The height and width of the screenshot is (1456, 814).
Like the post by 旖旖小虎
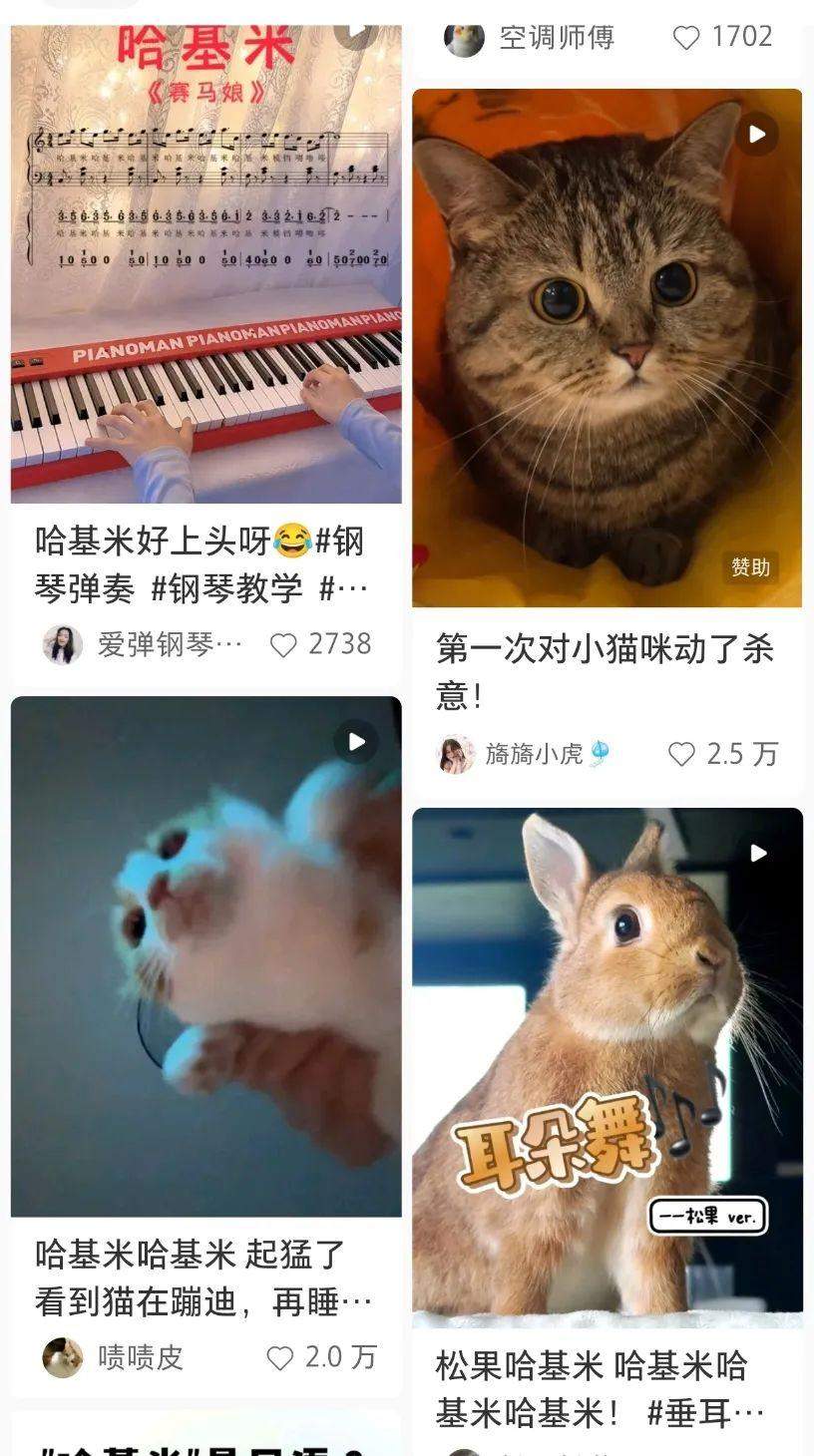click(x=682, y=754)
